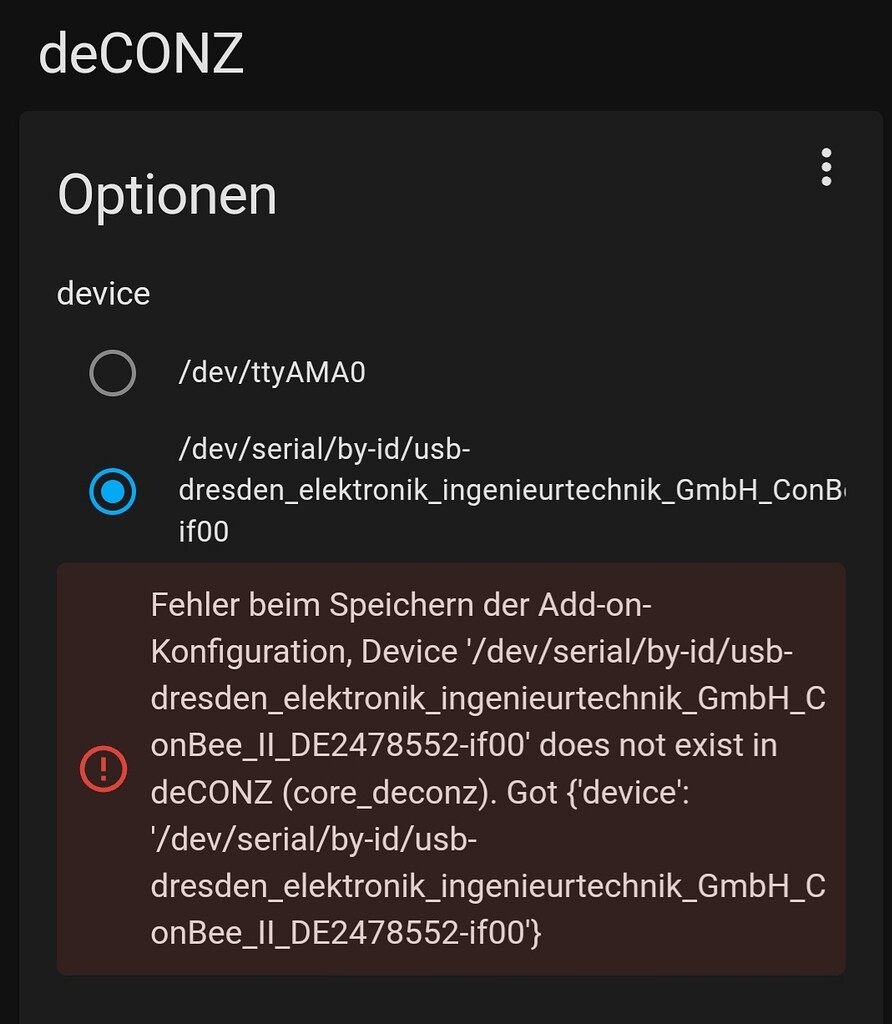This screenshot has height=1024, width=892.
Task: Click the device field label
Action: [x=104, y=293]
